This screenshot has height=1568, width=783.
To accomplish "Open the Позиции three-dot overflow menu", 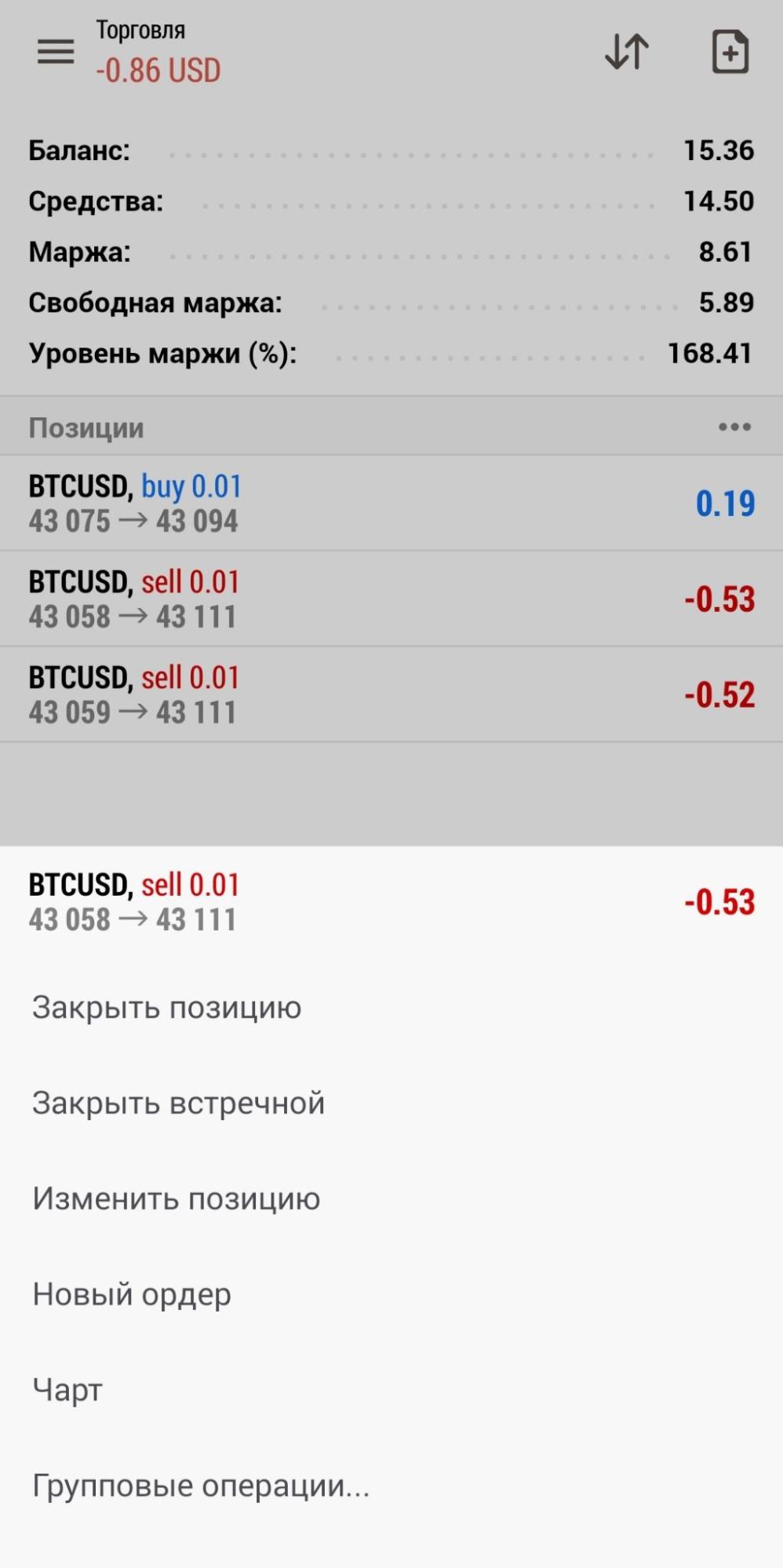I will [x=734, y=427].
